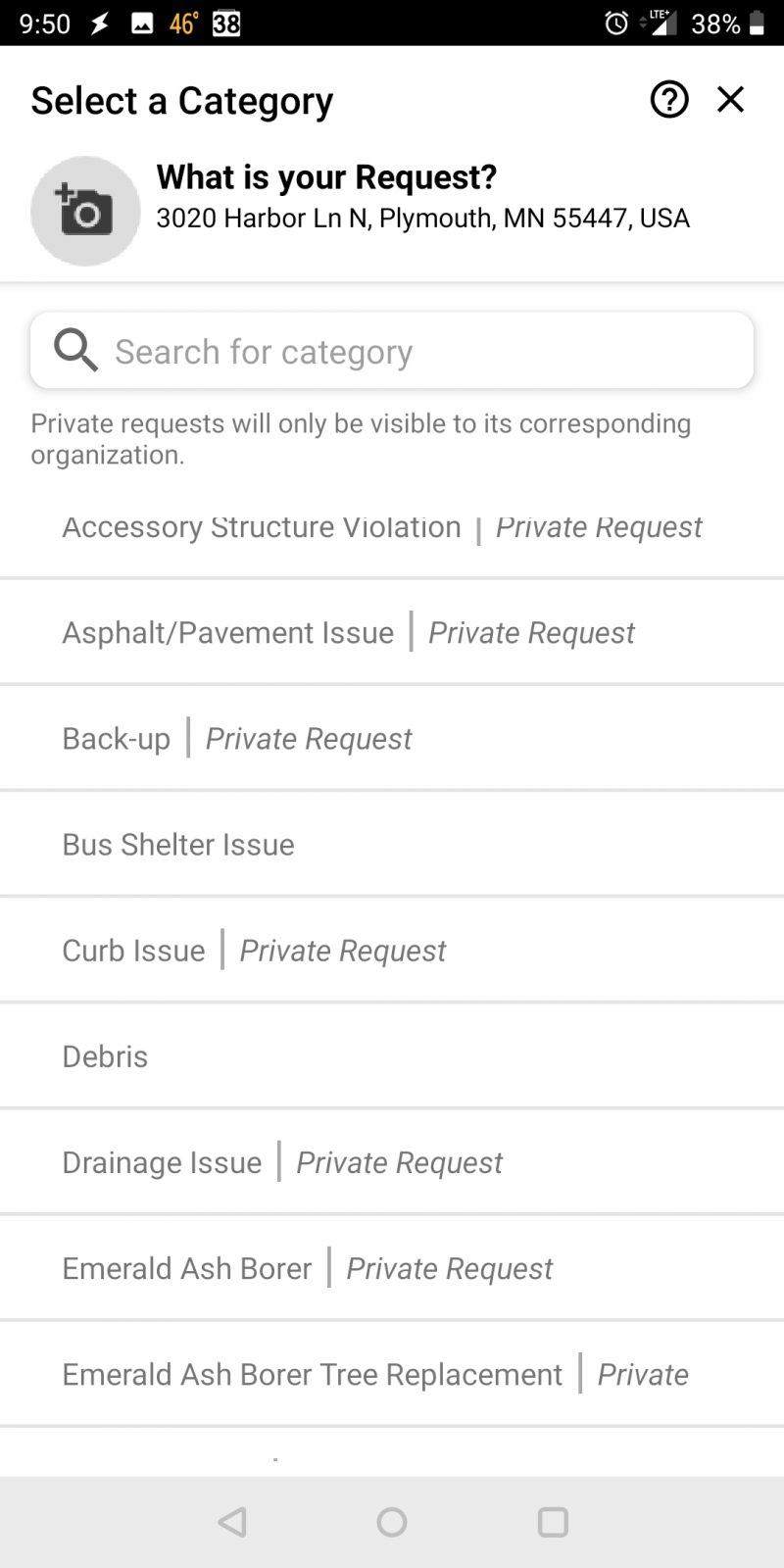Screen dimensions: 784x1568
Task: Open the help question mark icon
Action: 669,100
